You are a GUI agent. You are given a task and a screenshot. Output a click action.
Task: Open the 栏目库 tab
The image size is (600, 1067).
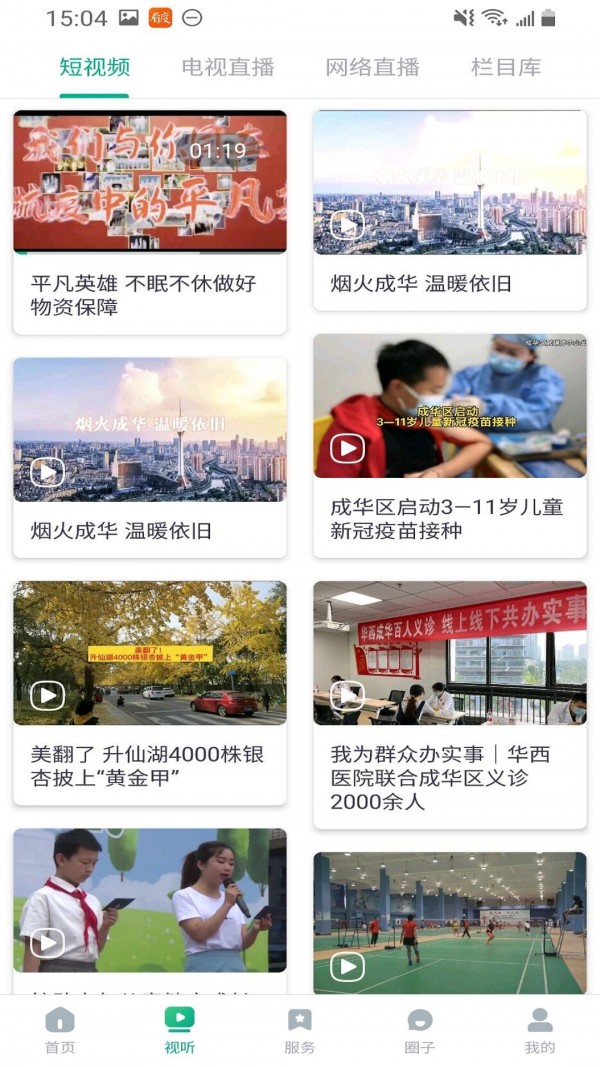506,68
